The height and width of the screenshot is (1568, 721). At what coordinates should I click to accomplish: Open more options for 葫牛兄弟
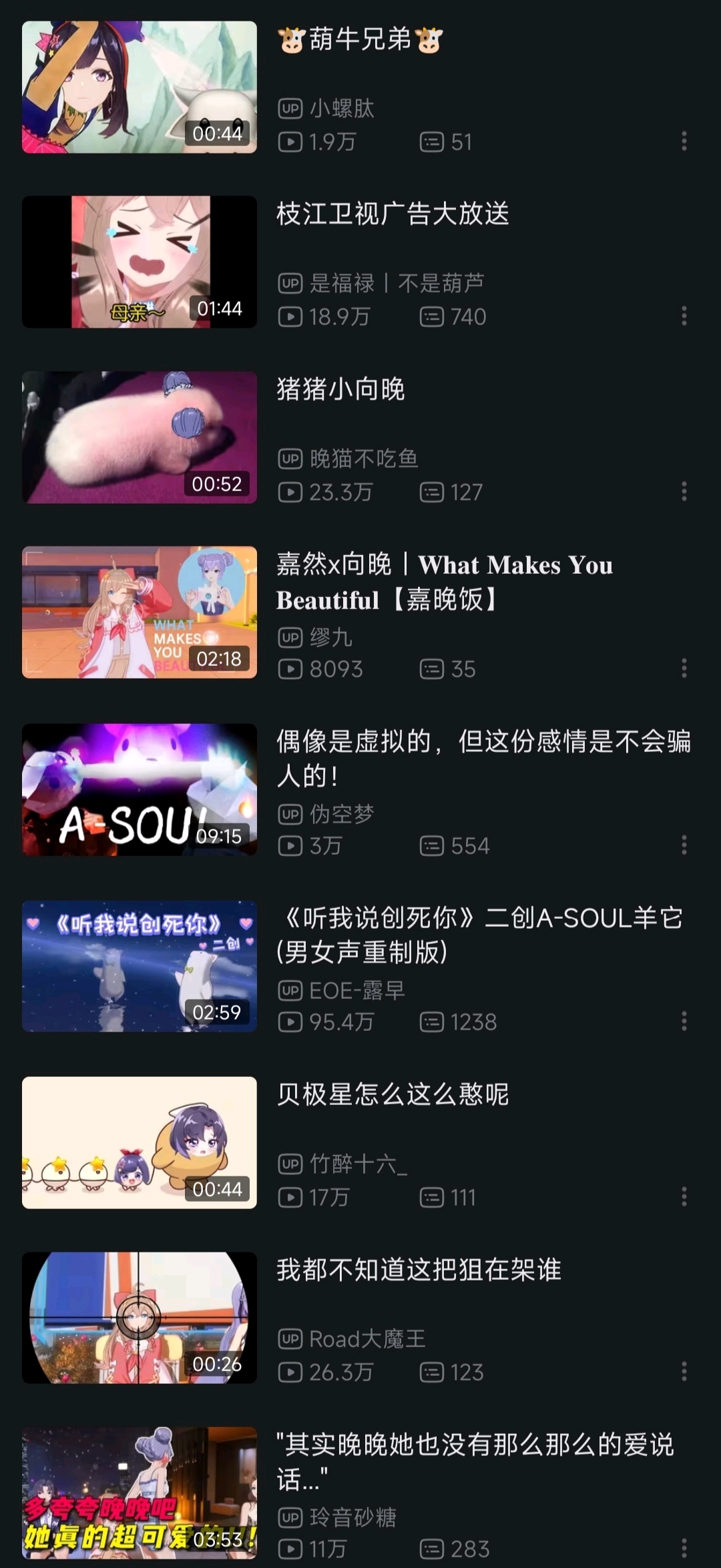pos(684,141)
